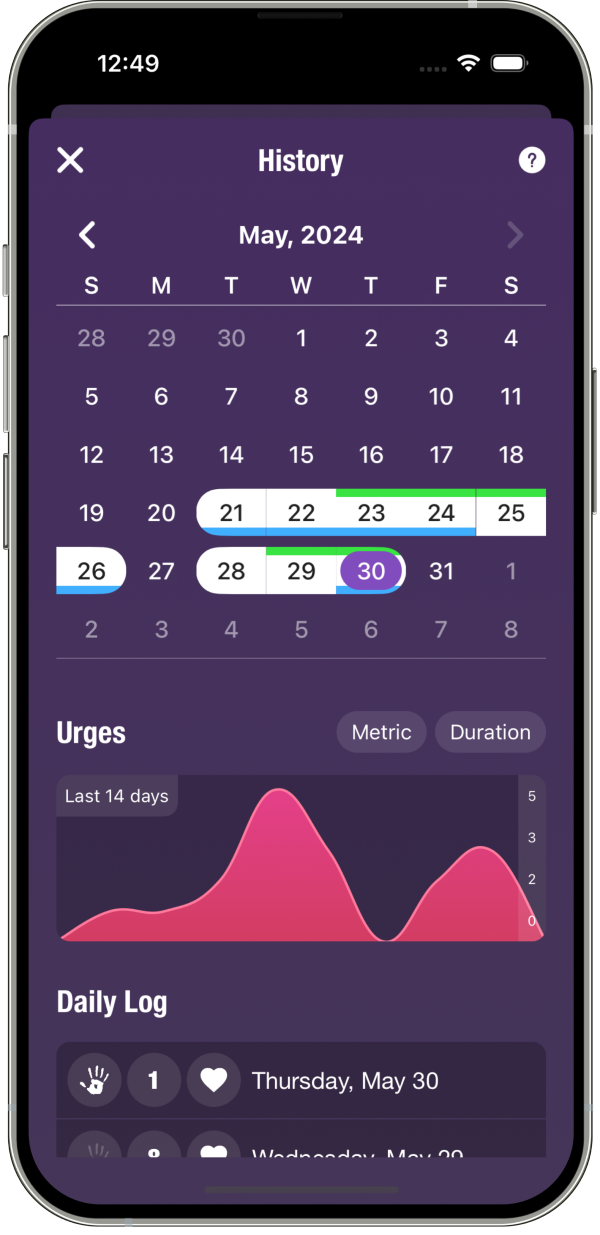Image resolution: width=600 pixels, height=1235 pixels.
Task: Choose the Duration chip for Urges
Action: click(490, 732)
